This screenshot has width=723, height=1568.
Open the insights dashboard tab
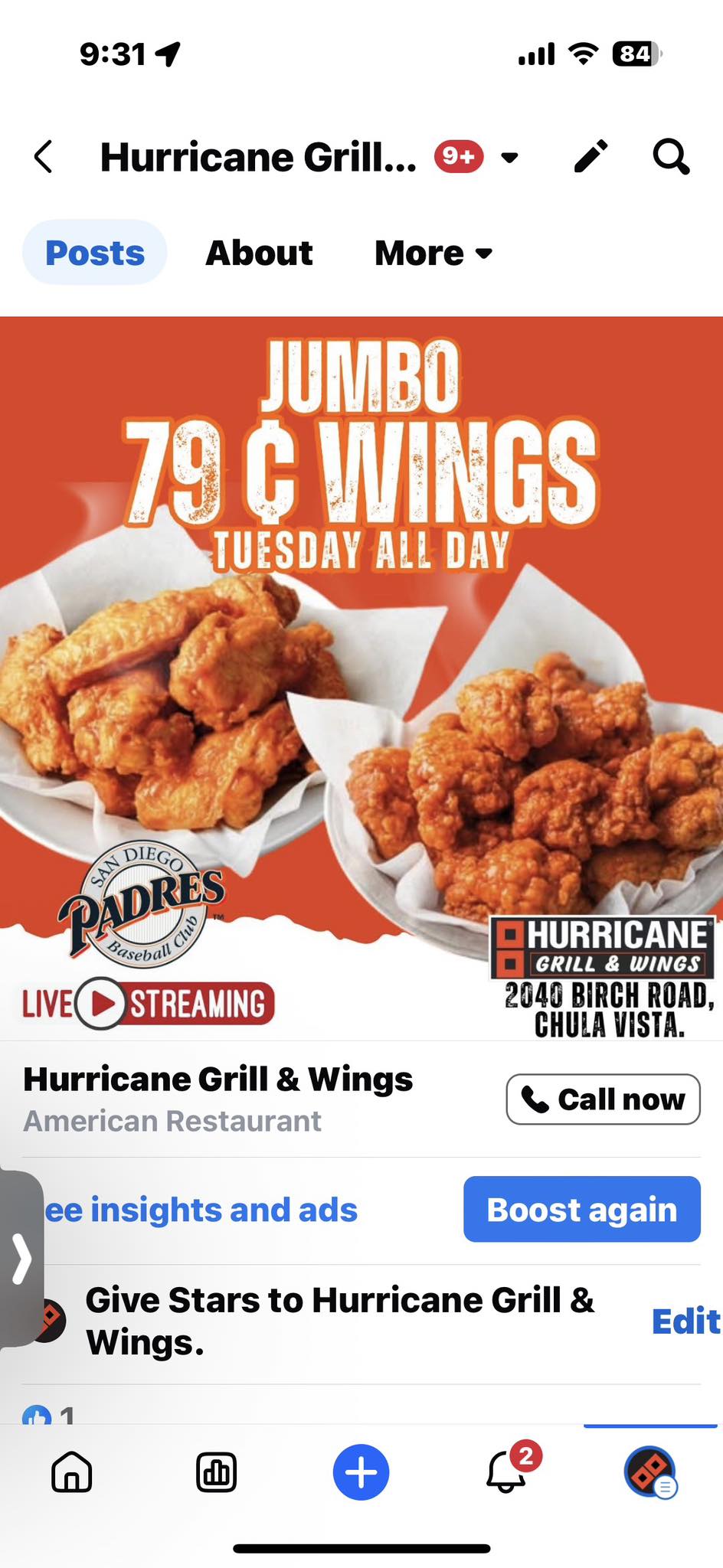[217, 1472]
